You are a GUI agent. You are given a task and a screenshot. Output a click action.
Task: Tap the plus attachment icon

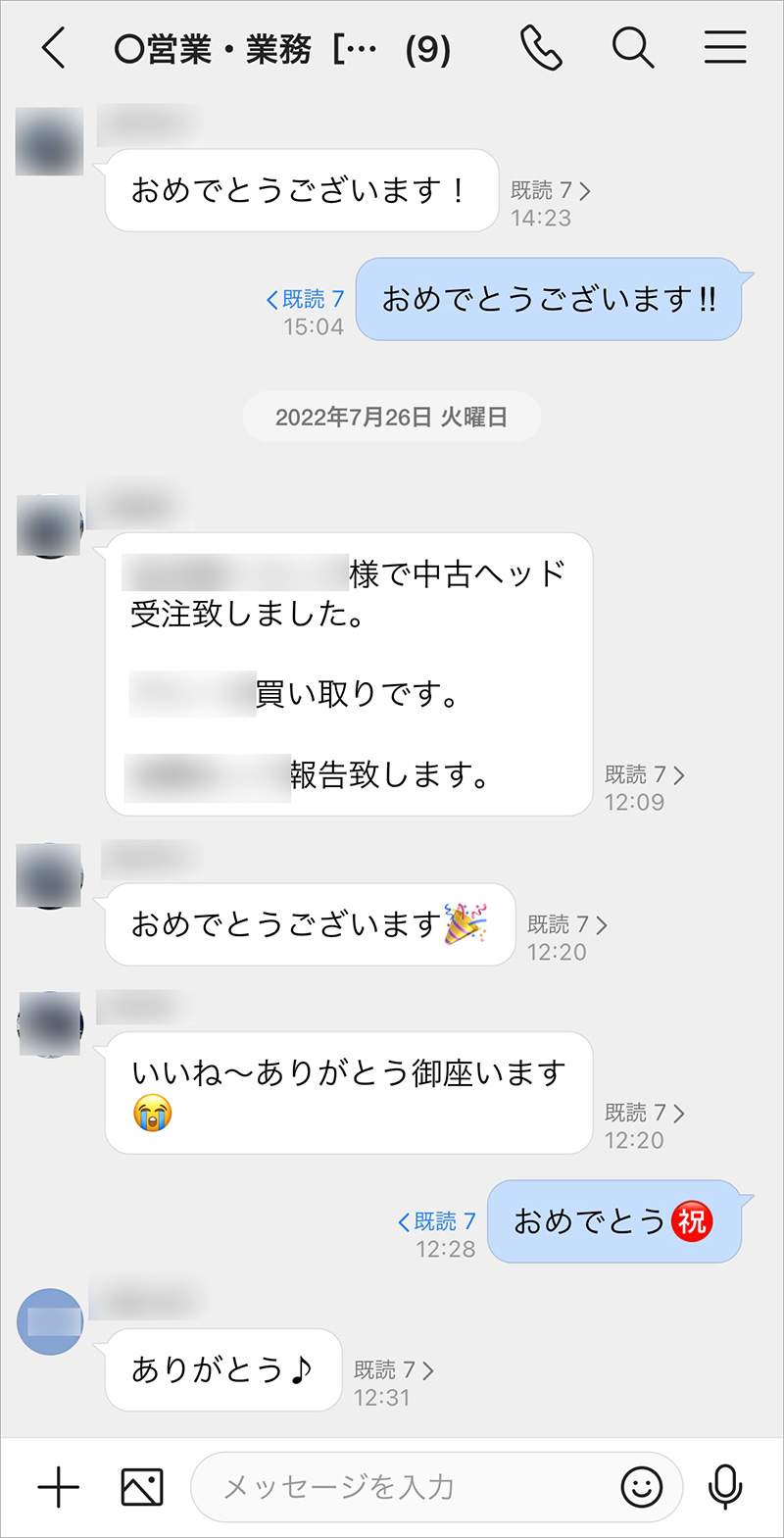point(59,1487)
